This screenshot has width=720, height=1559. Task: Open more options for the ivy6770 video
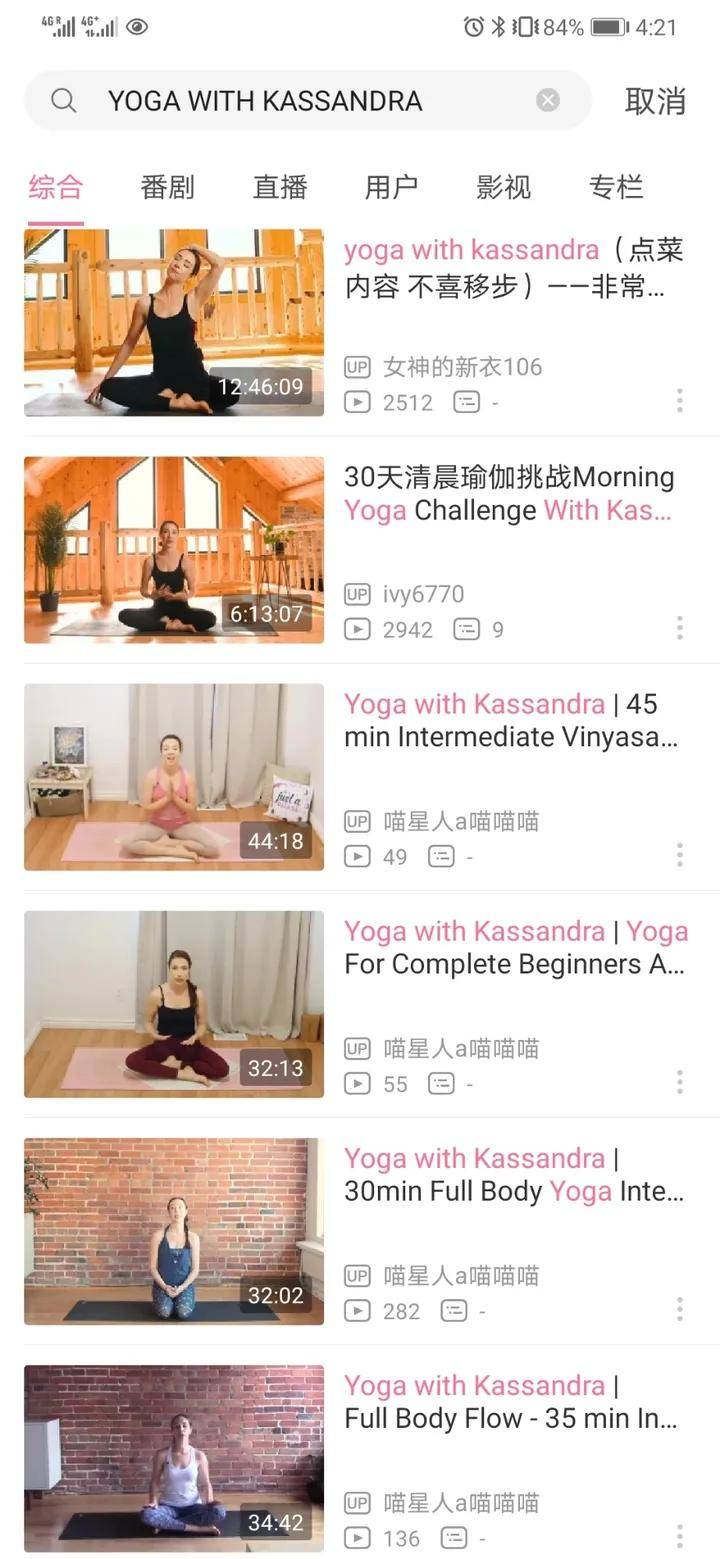point(679,628)
